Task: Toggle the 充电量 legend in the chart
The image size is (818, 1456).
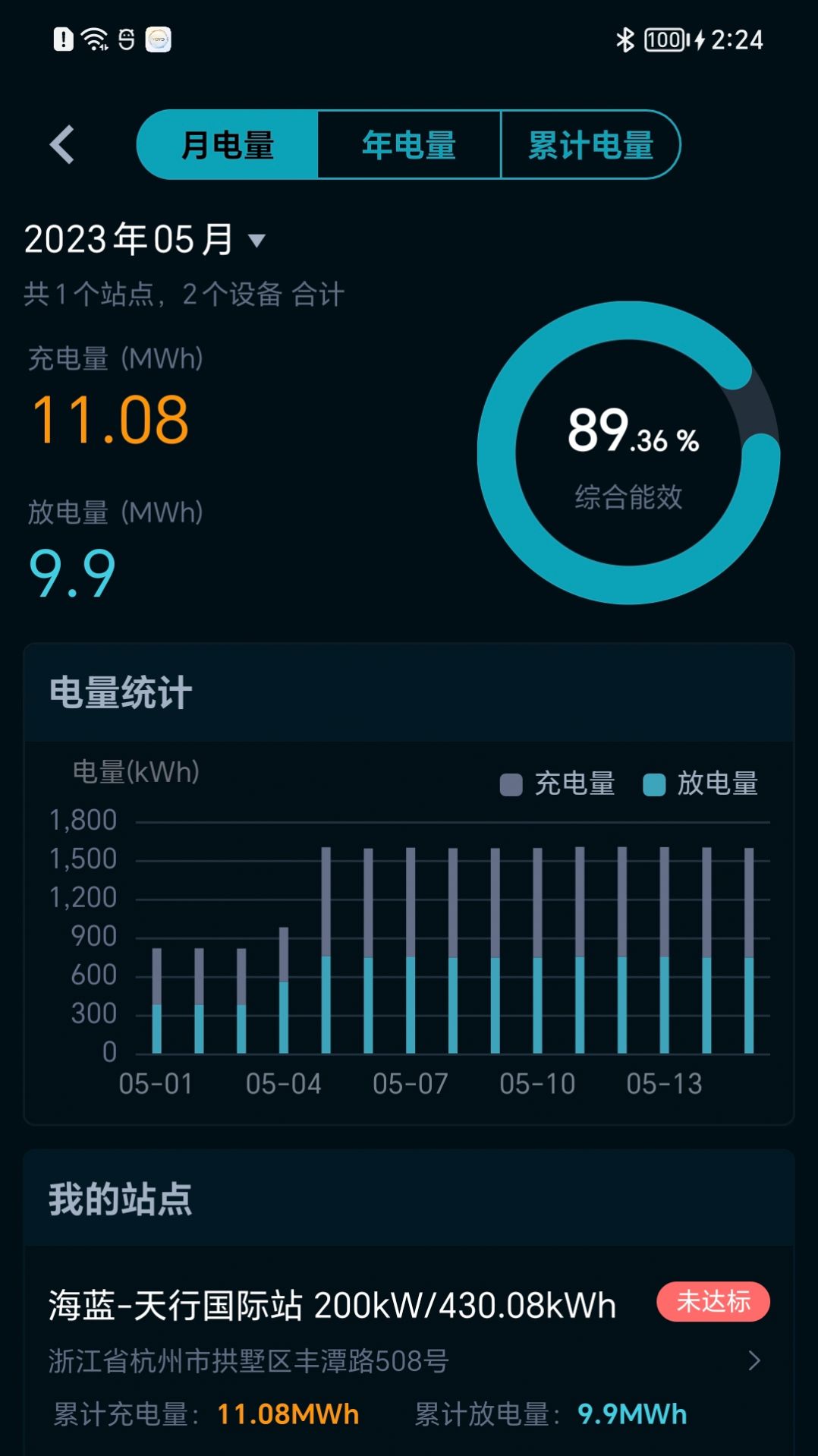Action: pos(558,783)
